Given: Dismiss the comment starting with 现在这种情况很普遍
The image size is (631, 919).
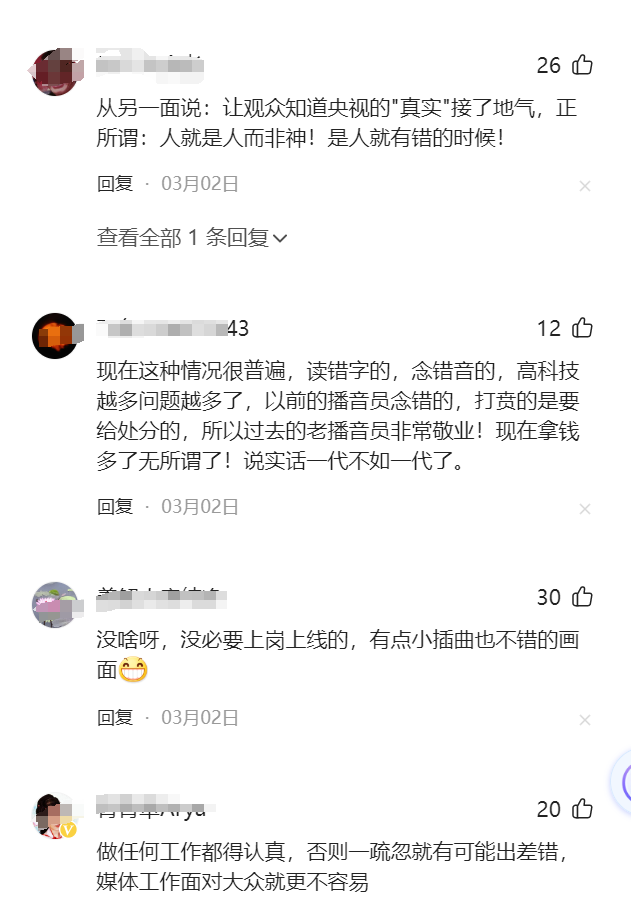Looking at the screenshot, I should (585, 509).
